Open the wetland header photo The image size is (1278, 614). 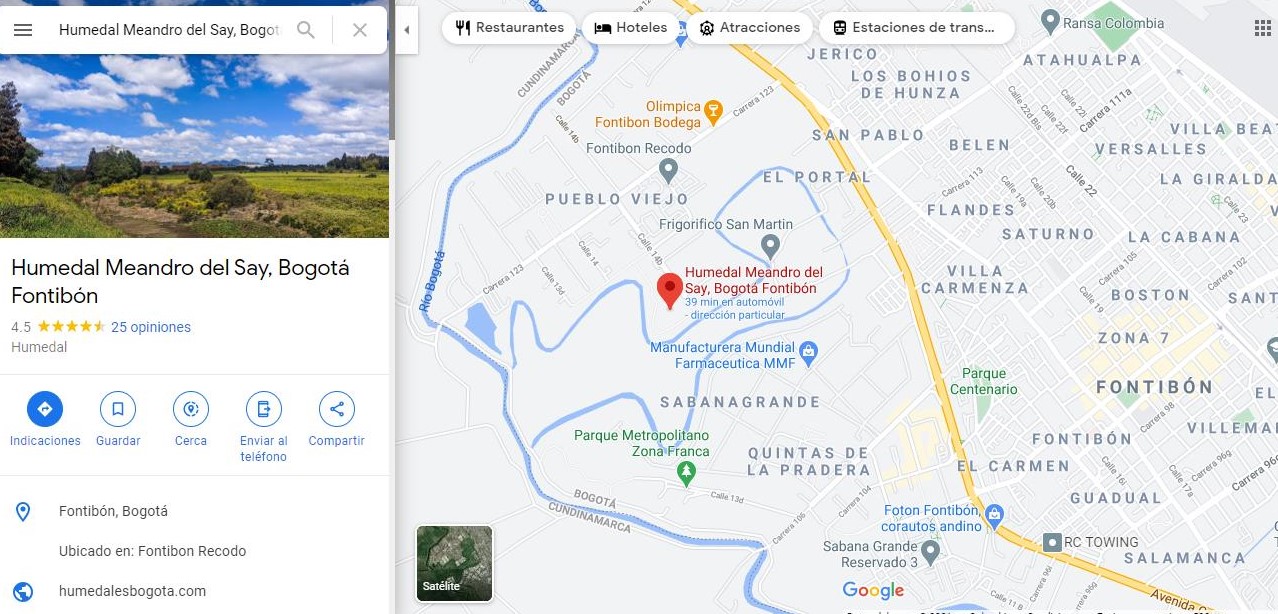pyautogui.click(x=194, y=146)
